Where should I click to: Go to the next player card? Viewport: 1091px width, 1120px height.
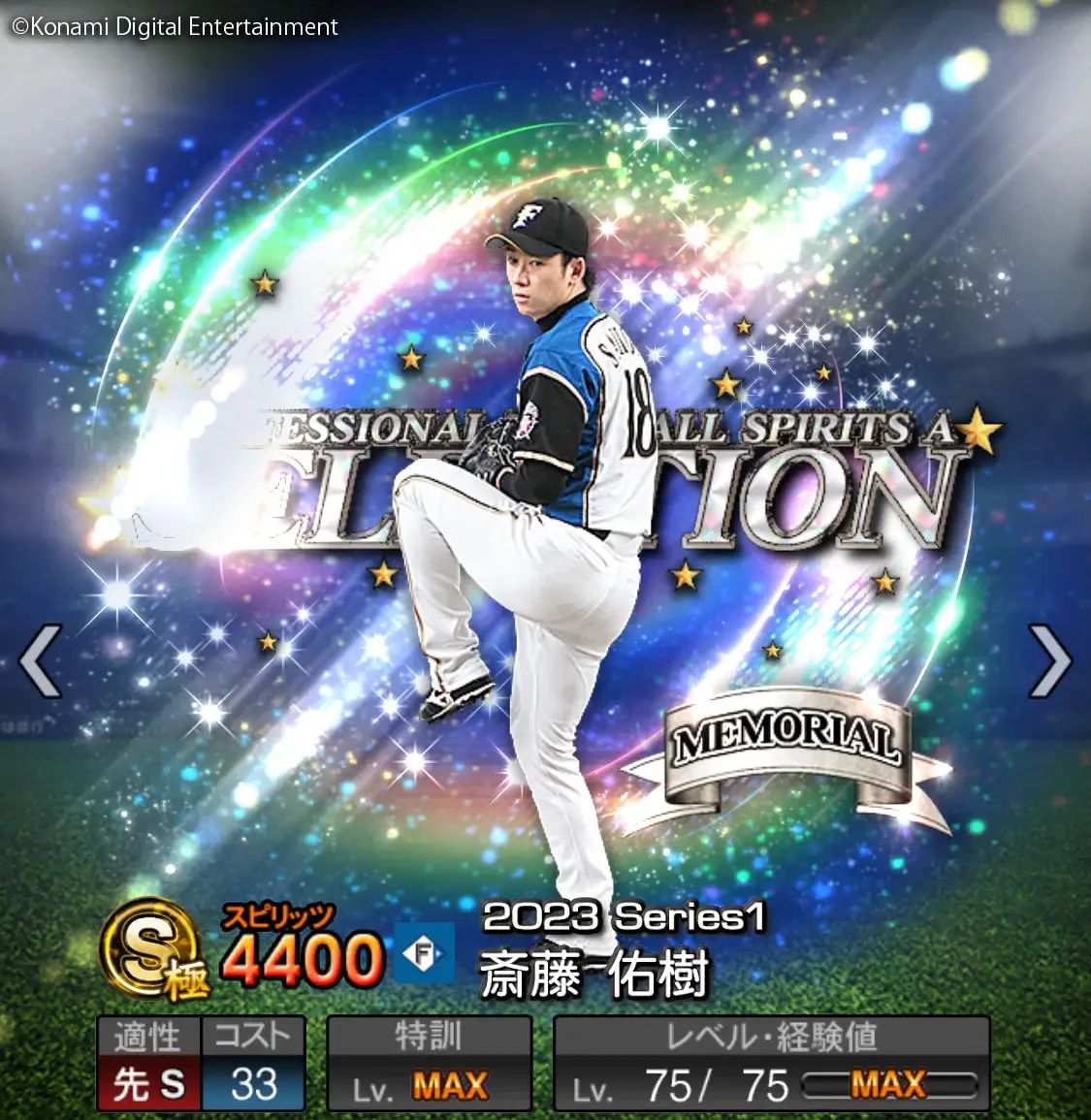(1049, 661)
